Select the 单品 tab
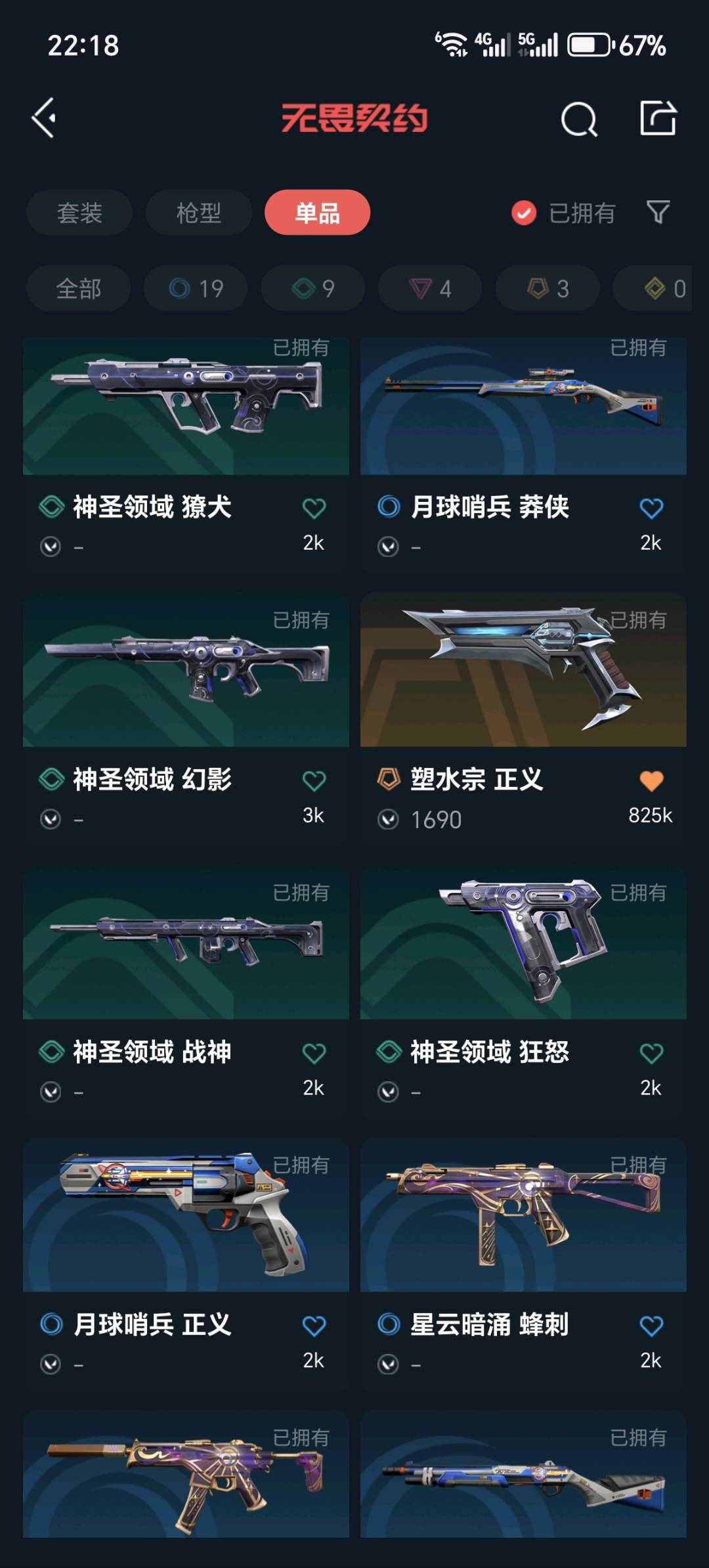The image size is (709, 1568). [317, 213]
